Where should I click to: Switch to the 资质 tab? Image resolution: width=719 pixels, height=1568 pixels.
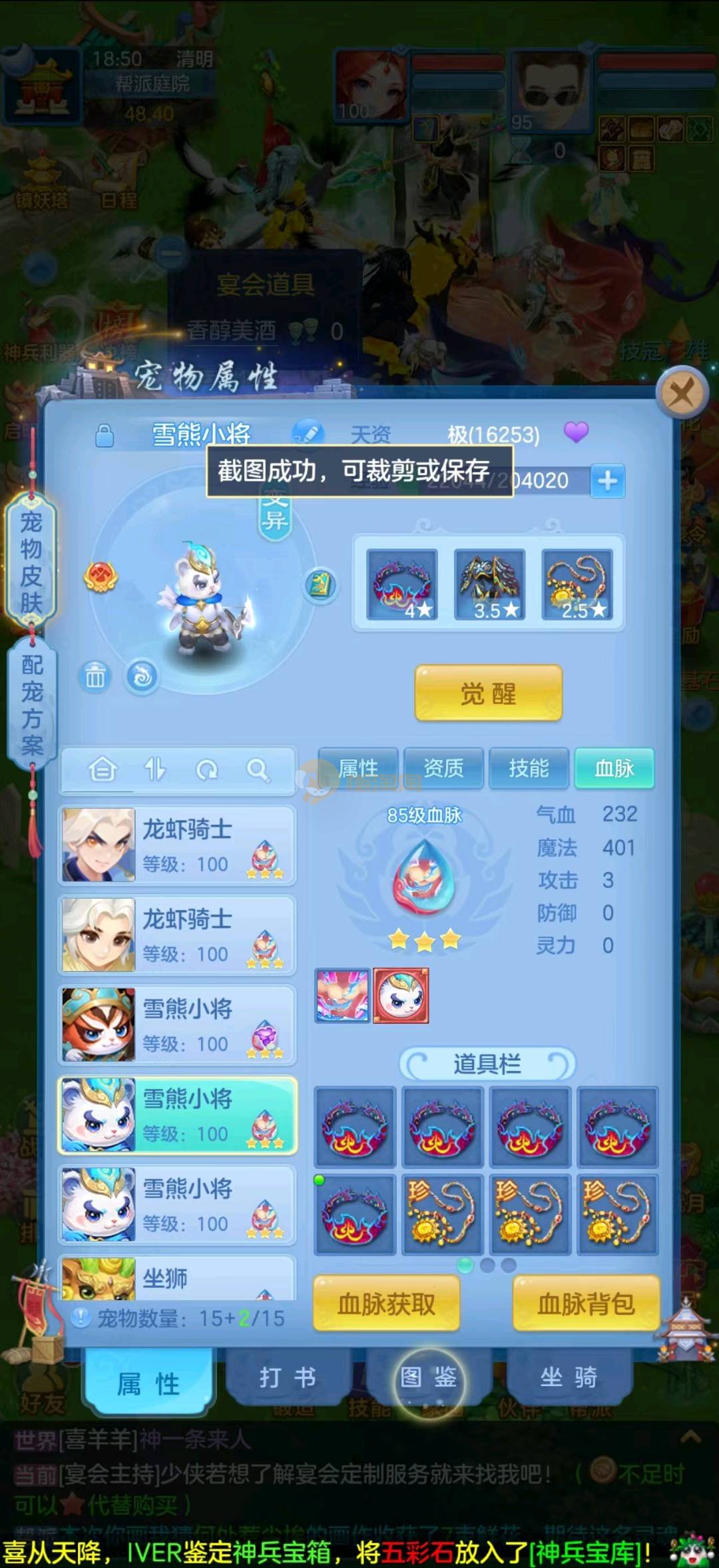[x=443, y=768]
